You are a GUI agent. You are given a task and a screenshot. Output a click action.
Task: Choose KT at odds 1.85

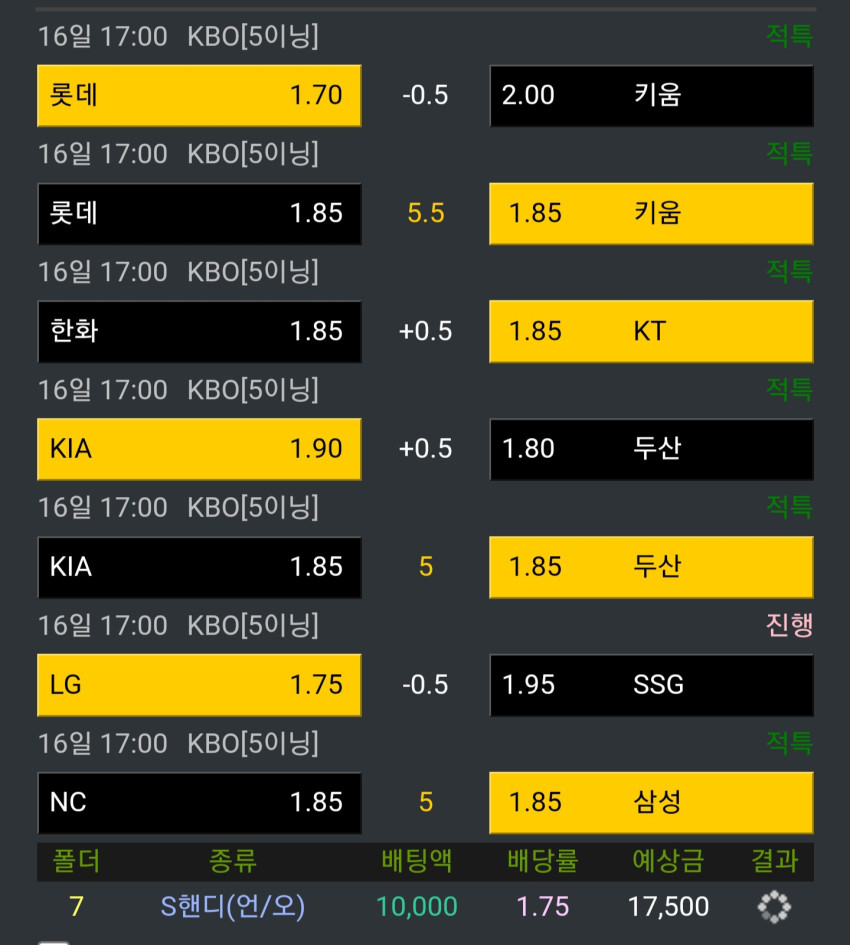[x=651, y=331]
